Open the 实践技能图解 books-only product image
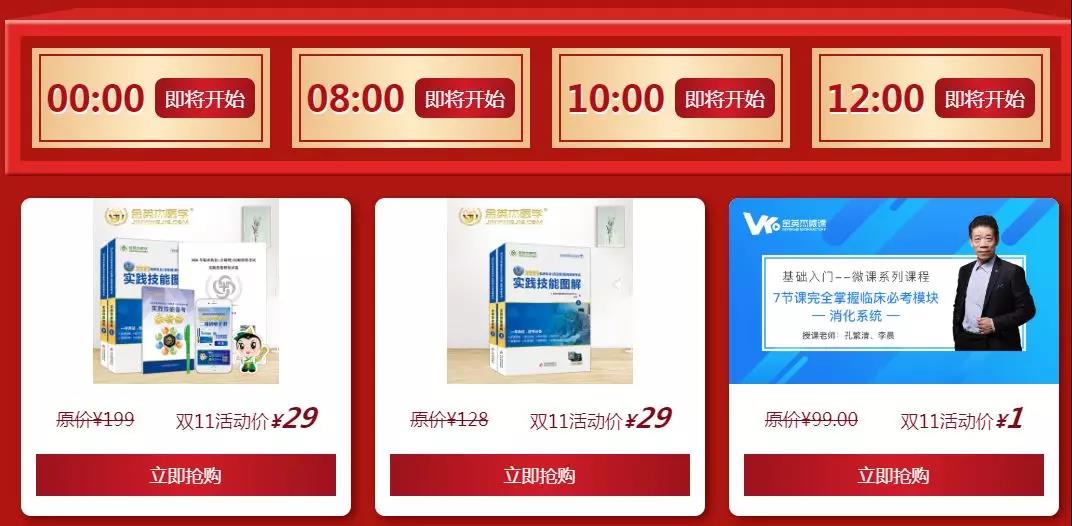Image resolution: width=1072 pixels, height=526 pixels. (540, 291)
